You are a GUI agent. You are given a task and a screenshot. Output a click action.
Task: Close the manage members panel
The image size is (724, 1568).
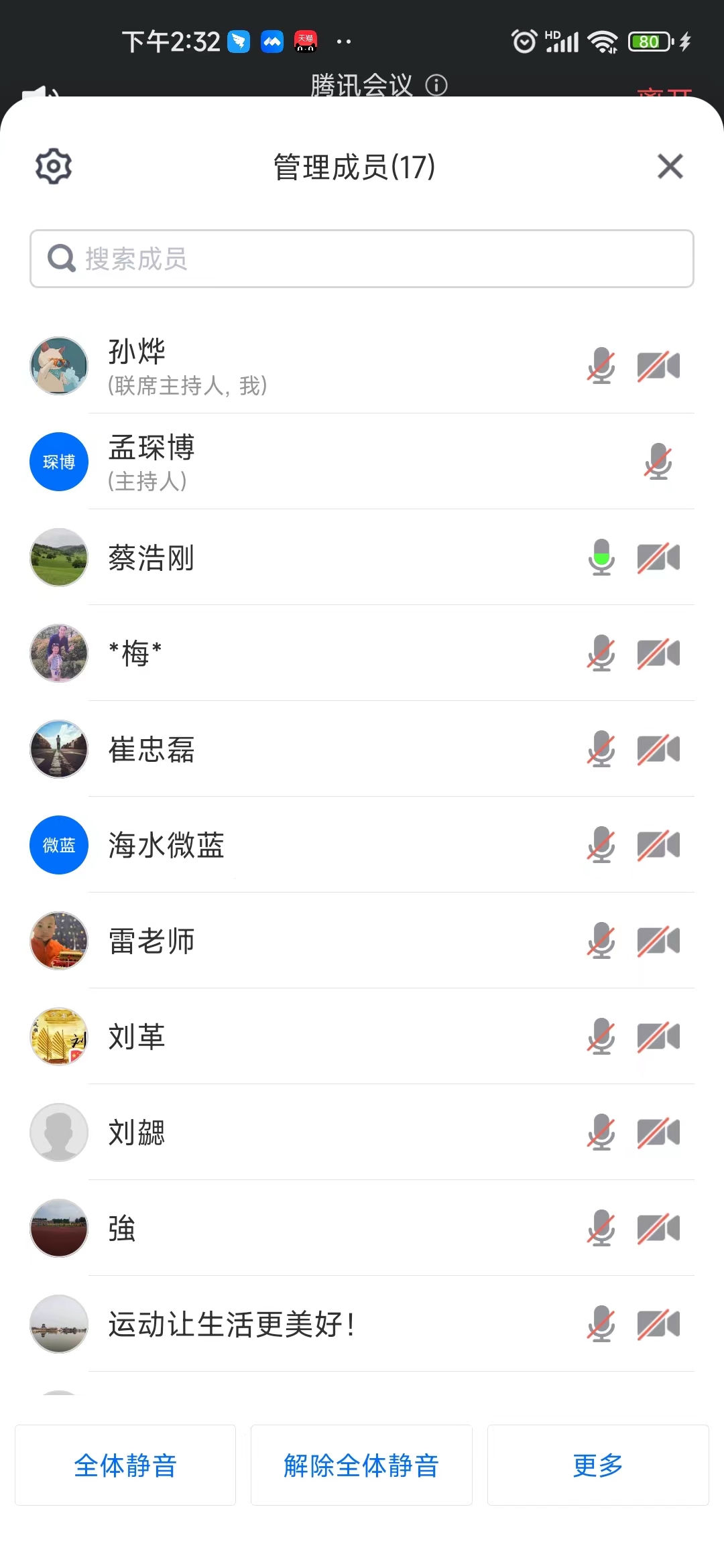pos(670,166)
